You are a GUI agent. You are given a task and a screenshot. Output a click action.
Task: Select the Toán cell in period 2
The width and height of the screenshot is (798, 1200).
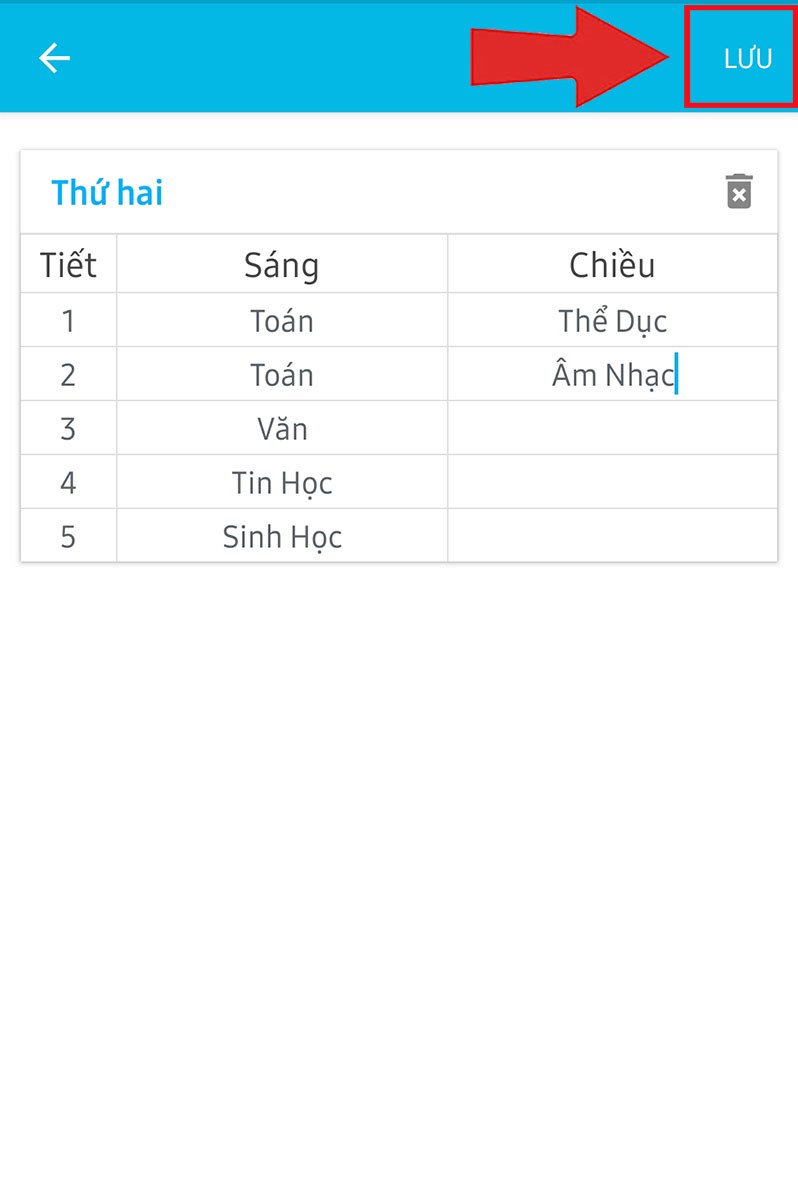click(x=282, y=374)
